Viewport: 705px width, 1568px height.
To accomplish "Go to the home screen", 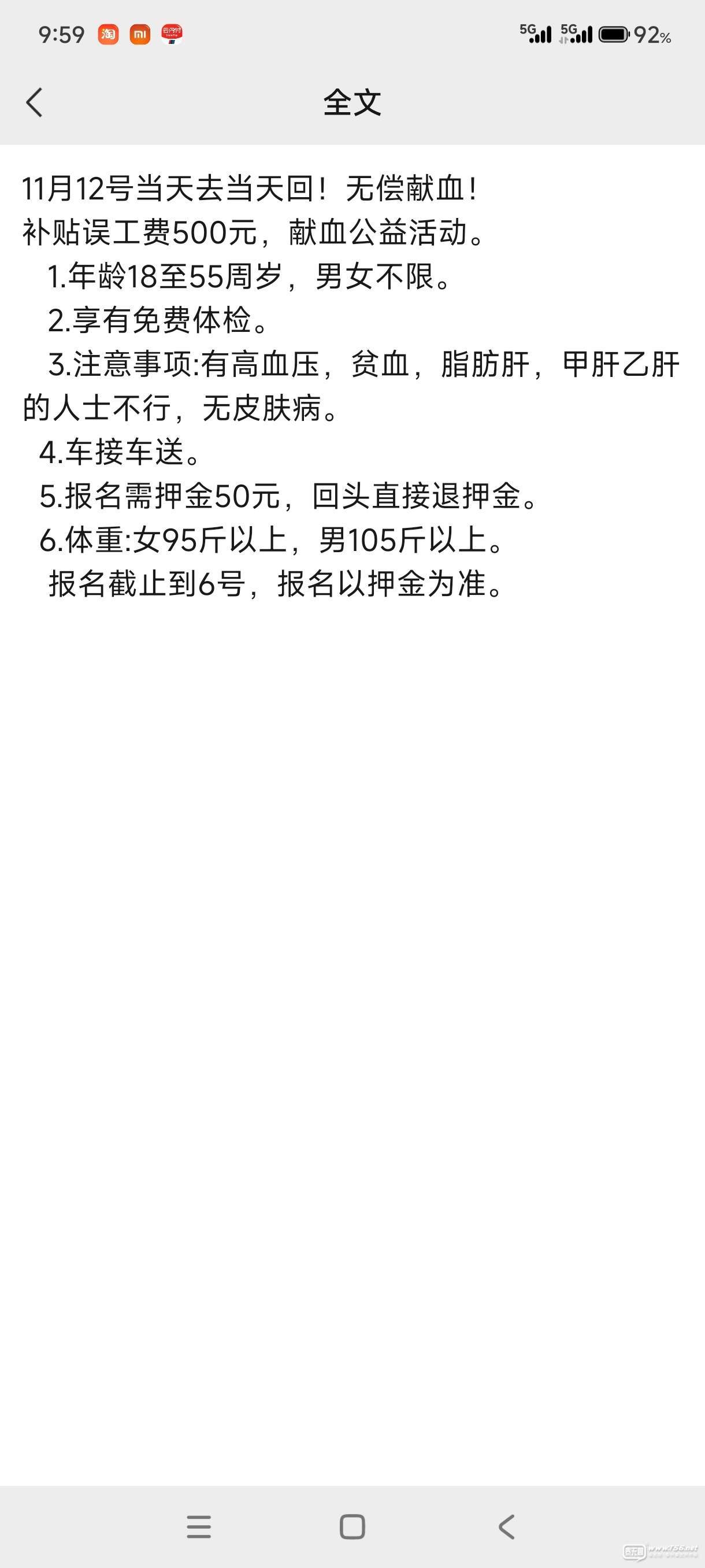I will coord(352,1526).
